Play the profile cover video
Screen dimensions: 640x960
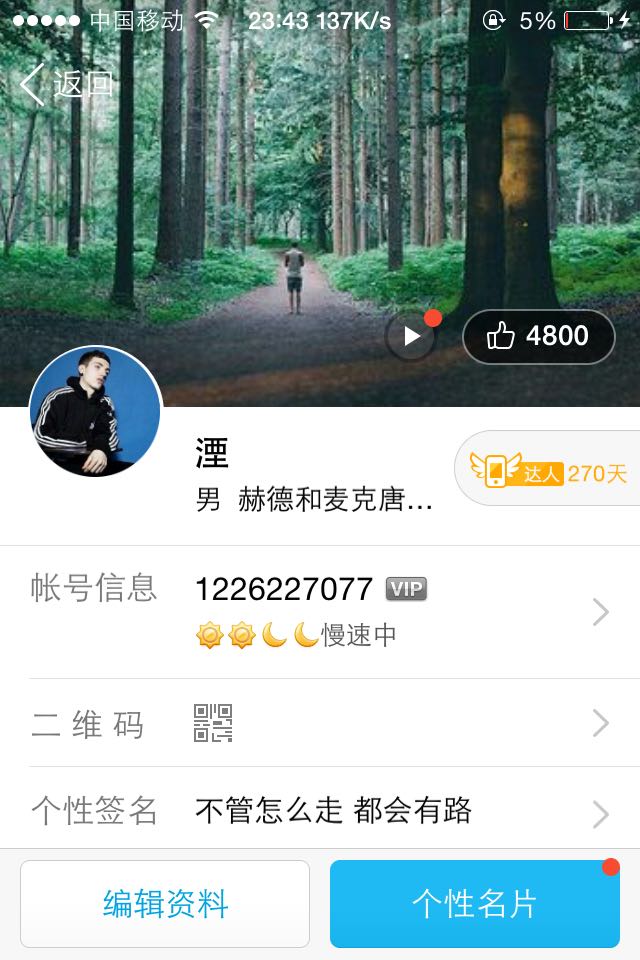[x=411, y=337]
